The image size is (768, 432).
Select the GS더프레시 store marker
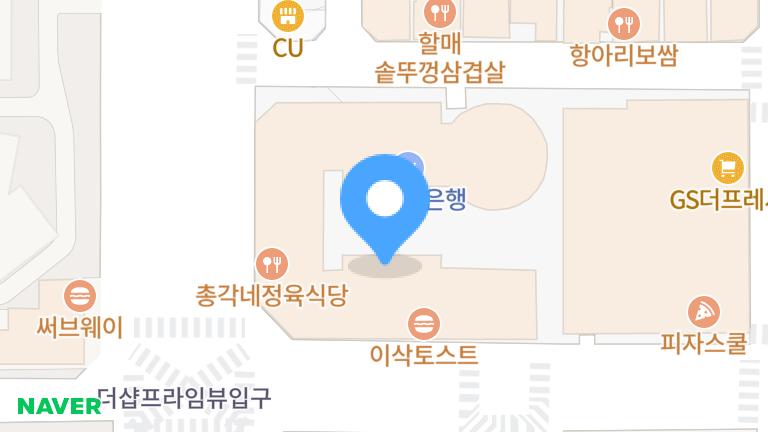pyautogui.click(x=727, y=168)
